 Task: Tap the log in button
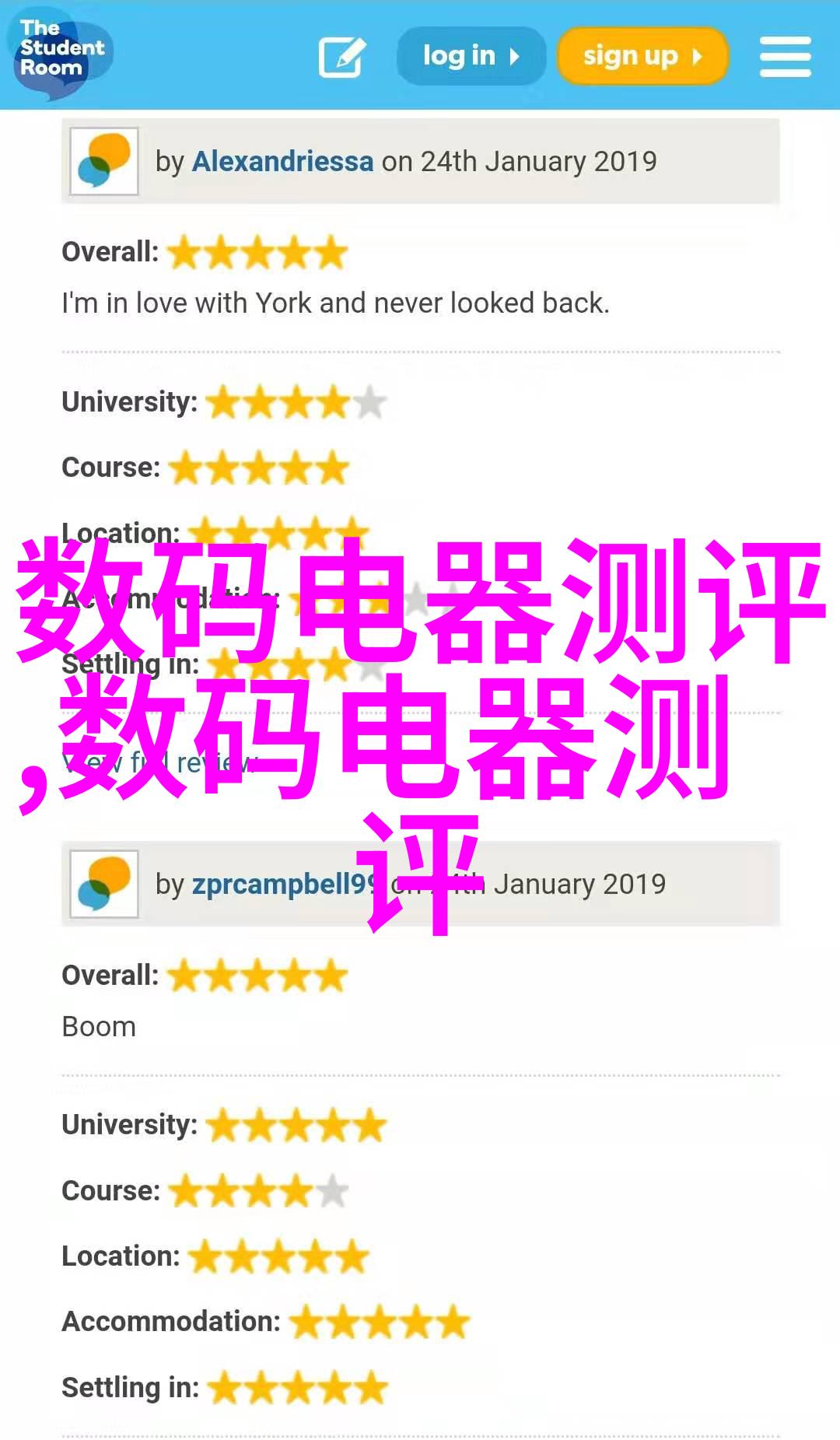click(x=471, y=56)
